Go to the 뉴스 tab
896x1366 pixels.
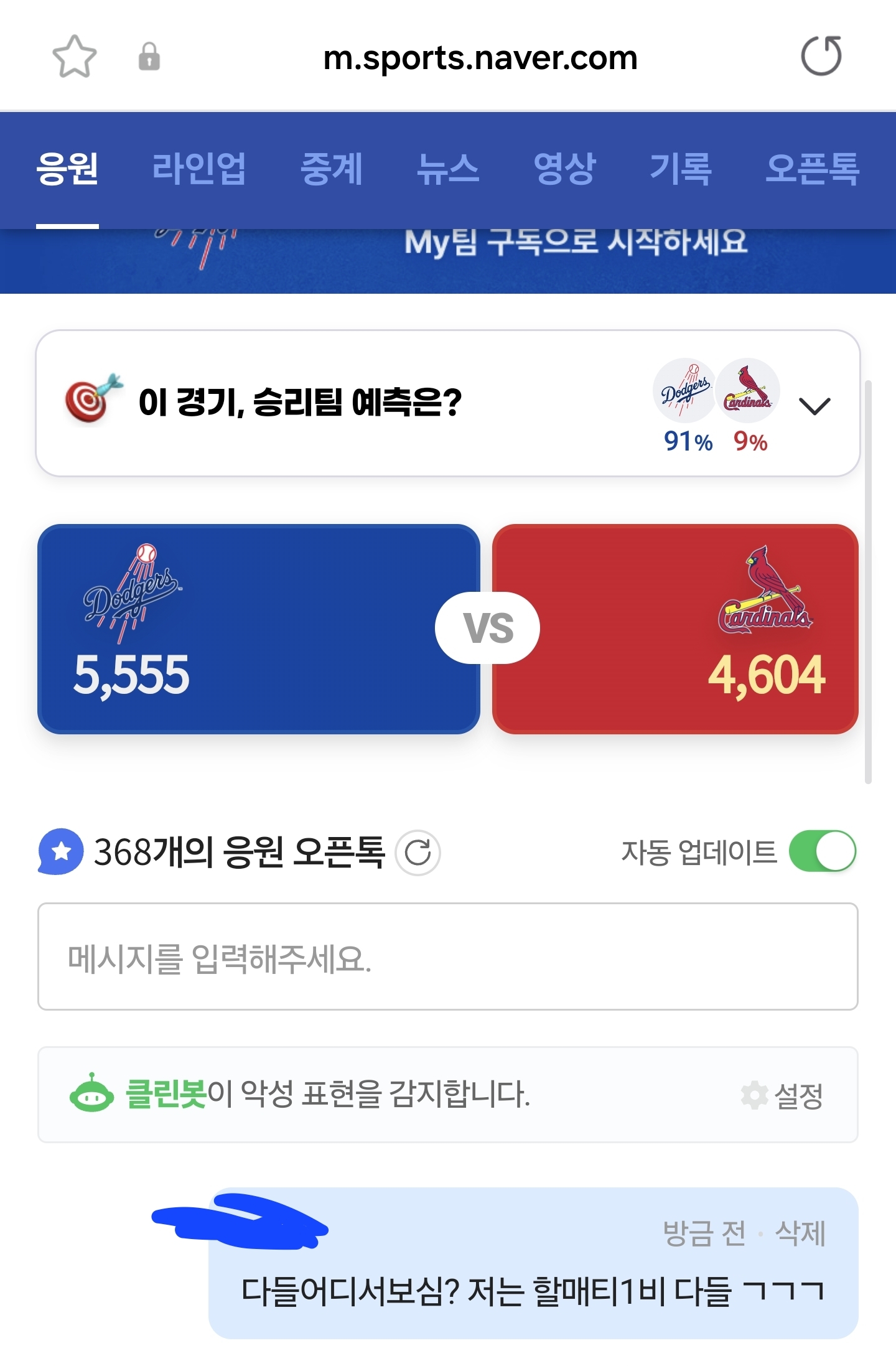(x=448, y=169)
